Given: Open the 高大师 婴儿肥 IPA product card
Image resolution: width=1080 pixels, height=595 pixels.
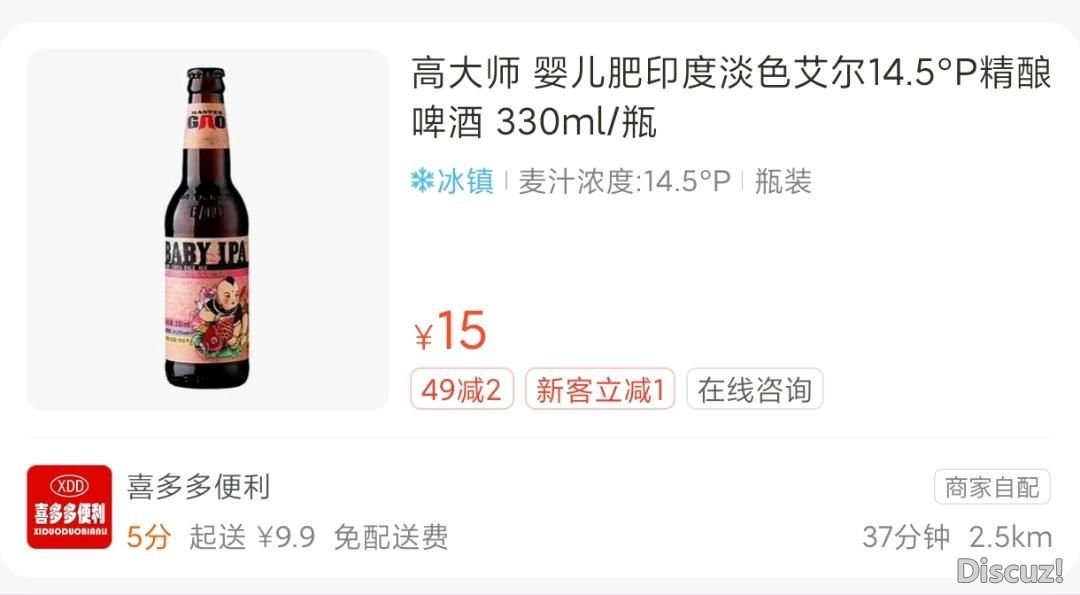Looking at the screenshot, I should tap(730, 99).
